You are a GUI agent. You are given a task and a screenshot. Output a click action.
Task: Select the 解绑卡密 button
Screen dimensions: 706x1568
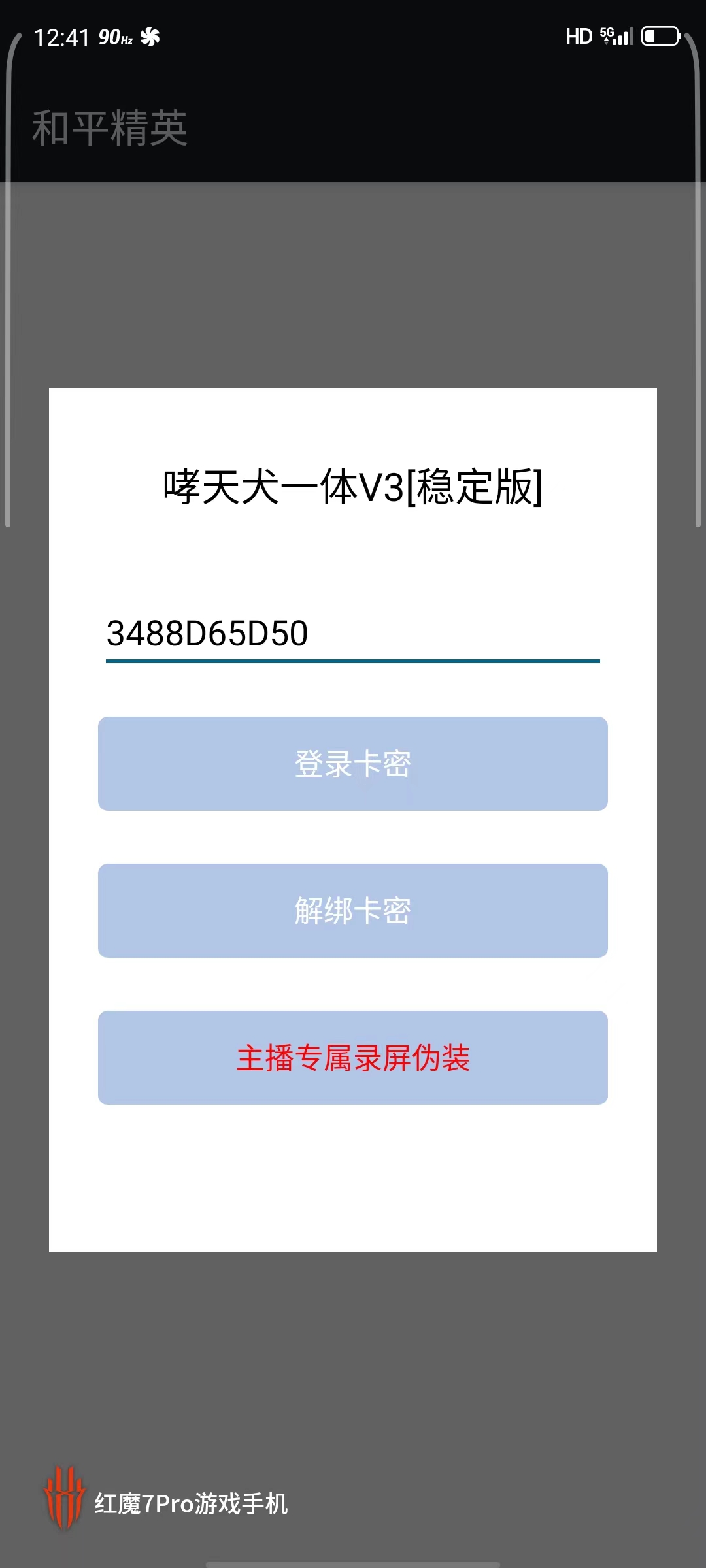point(352,911)
